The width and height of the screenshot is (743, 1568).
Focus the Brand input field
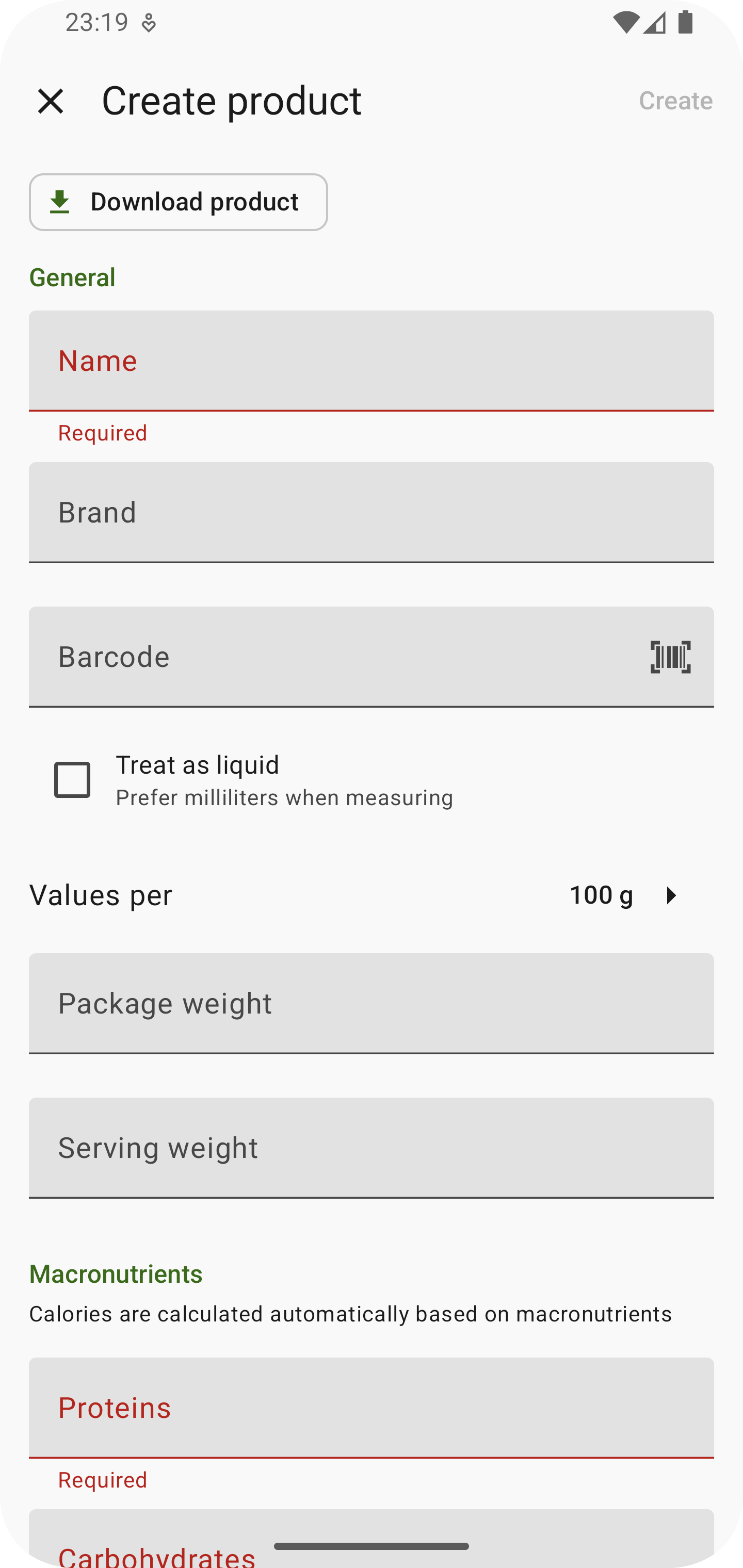pyautogui.click(x=372, y=513)
